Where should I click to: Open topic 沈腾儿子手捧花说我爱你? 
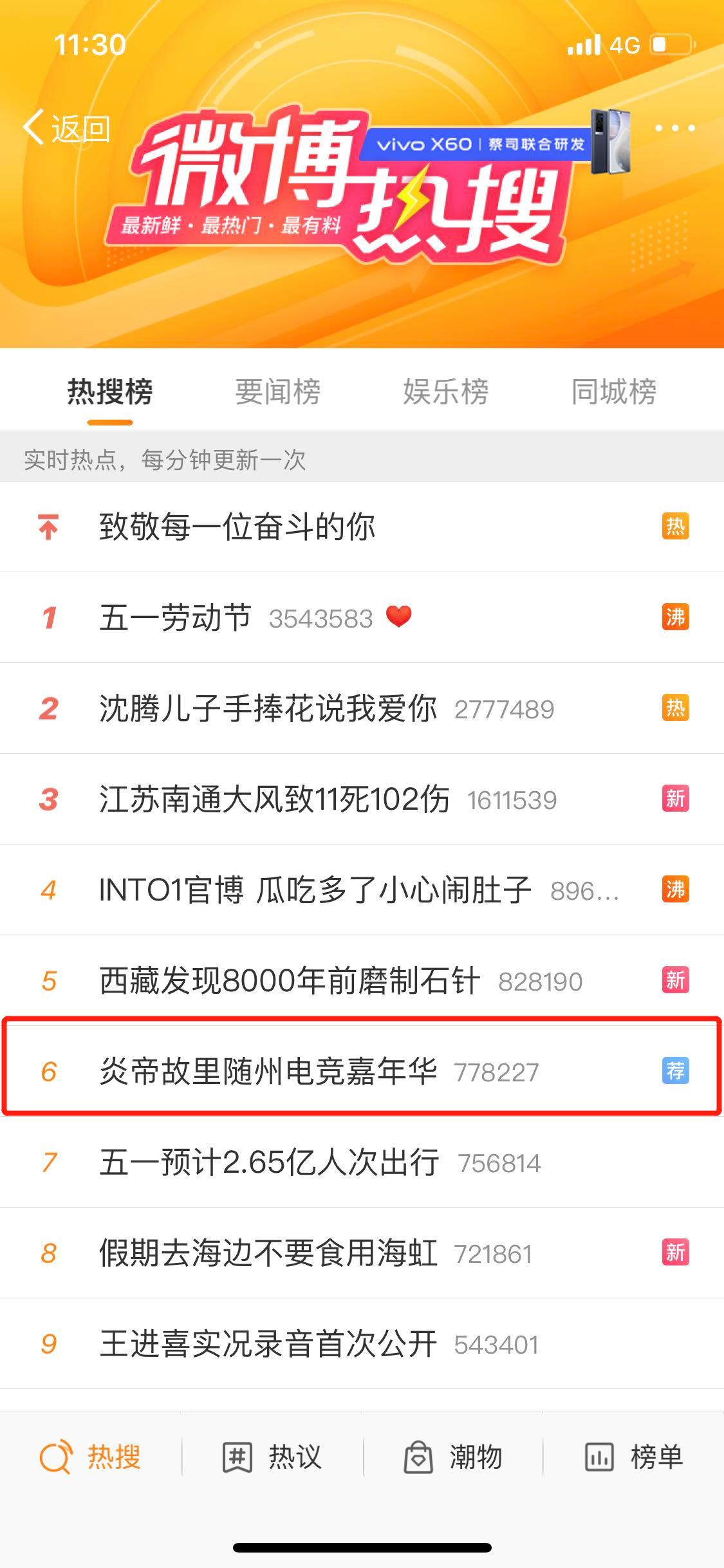pyautogui.click(x=268, y=709)
